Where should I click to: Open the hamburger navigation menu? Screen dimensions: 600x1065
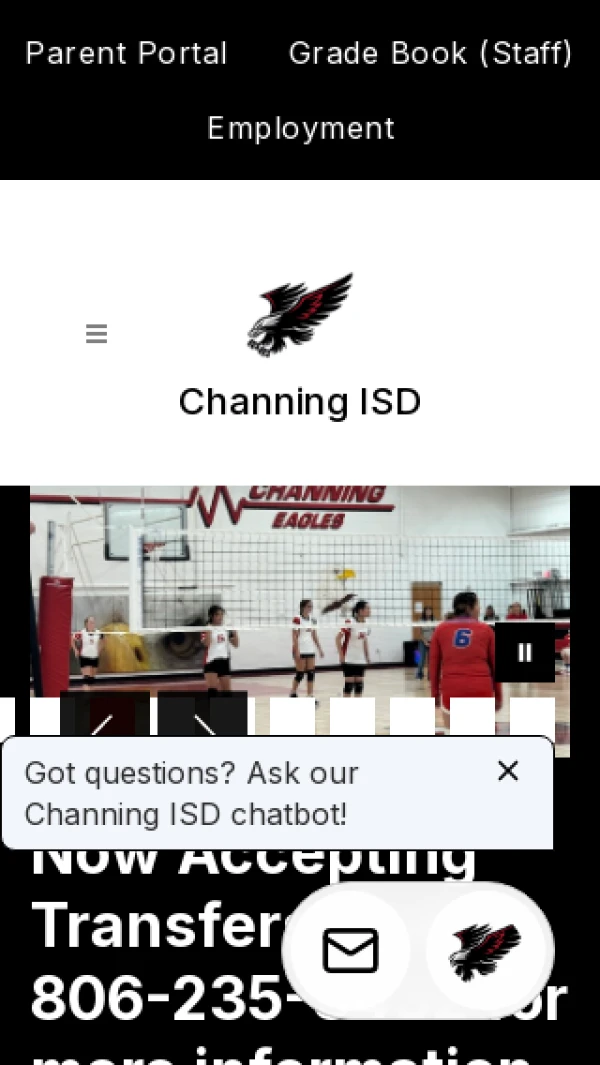(96, 333)
